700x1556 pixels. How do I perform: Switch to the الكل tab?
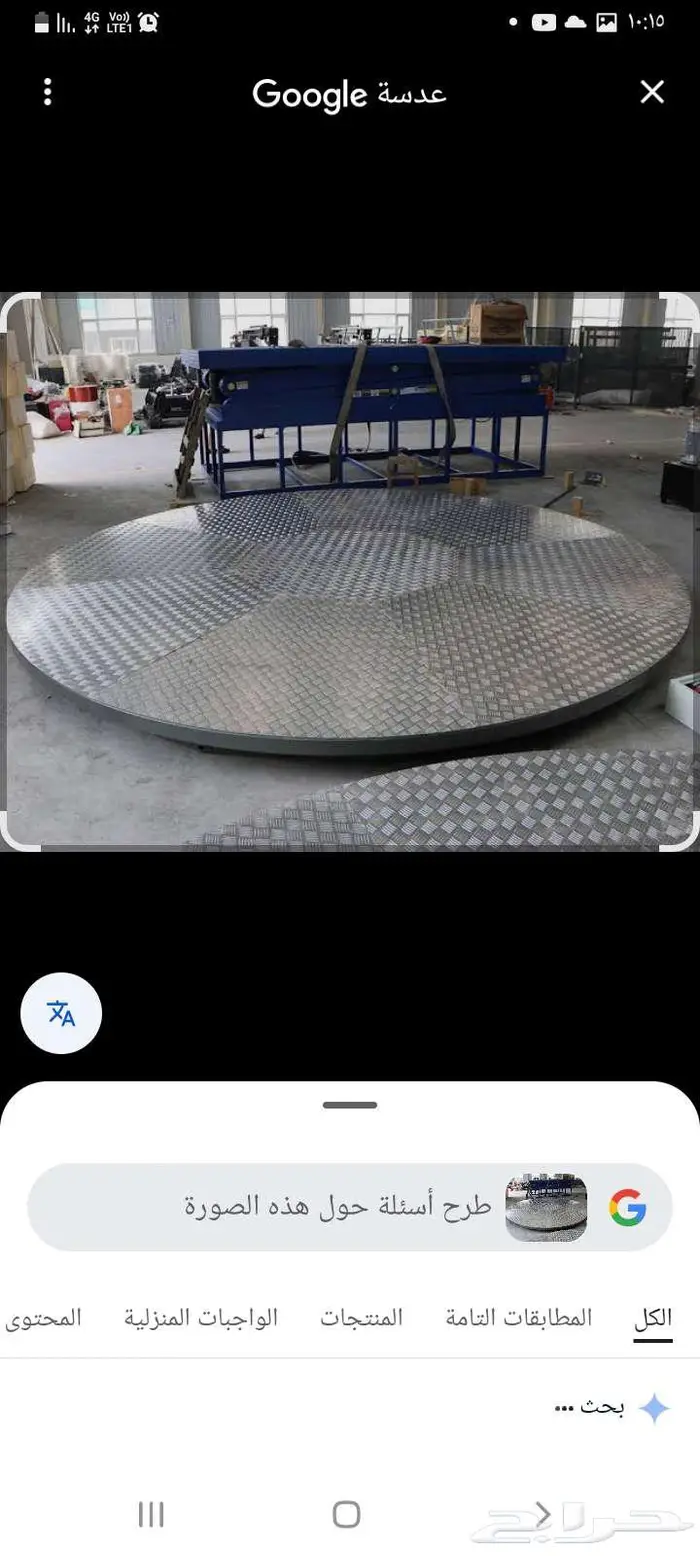point(653,1318)
